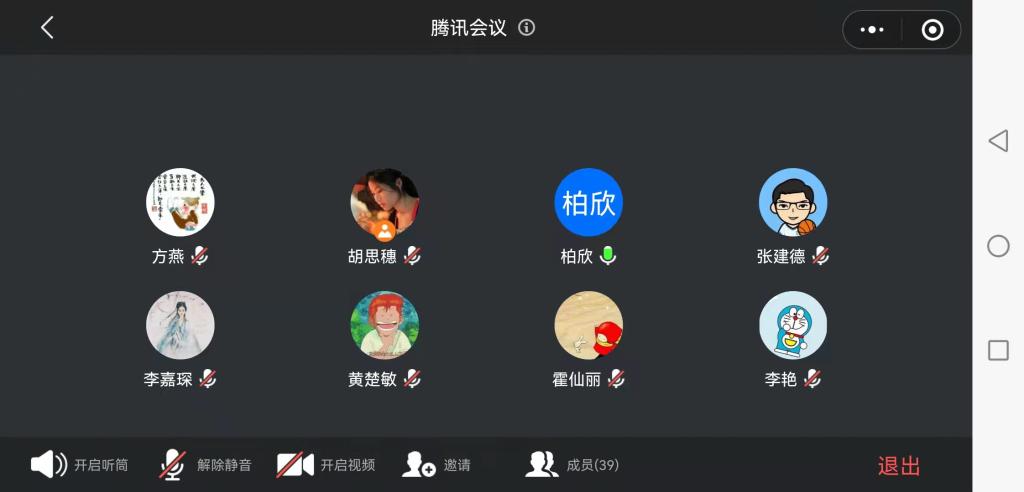This screenshot has width=1024, height=492.
Task: Go back using the top-left arrow
Action: coord(47,28)
